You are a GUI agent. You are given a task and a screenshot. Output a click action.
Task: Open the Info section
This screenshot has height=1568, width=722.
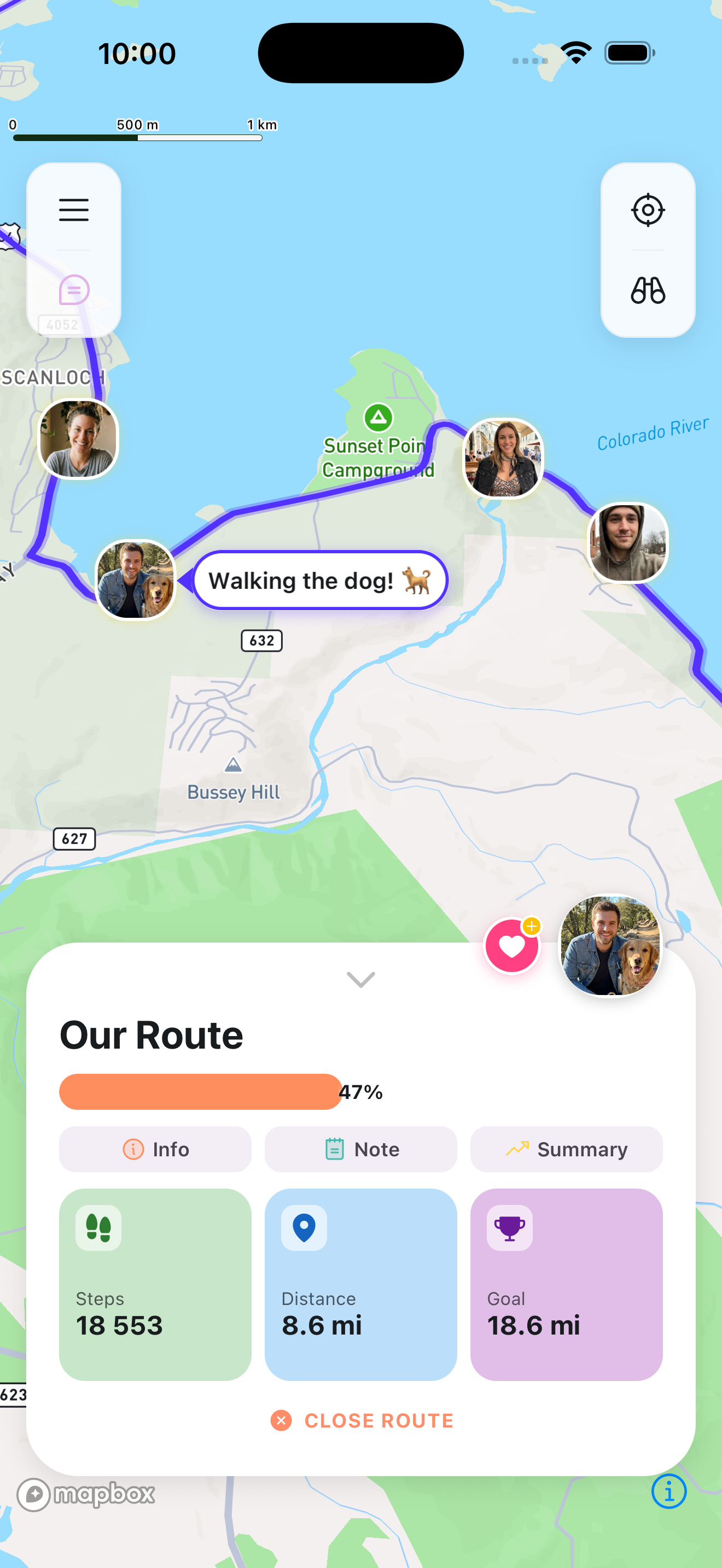[155, 1149]
